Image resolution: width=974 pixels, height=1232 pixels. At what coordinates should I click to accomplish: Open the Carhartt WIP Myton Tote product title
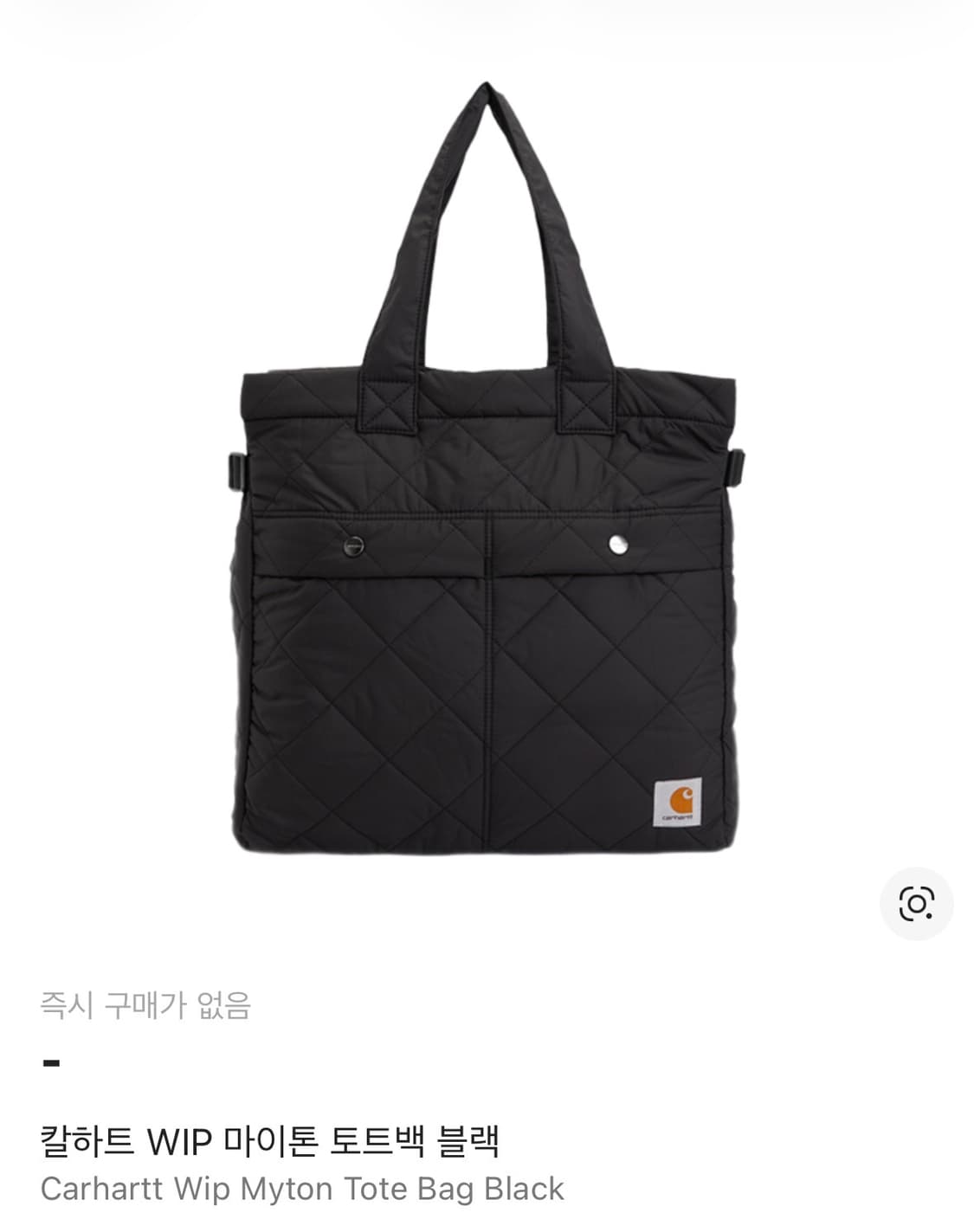click(x=272, y=1144)
